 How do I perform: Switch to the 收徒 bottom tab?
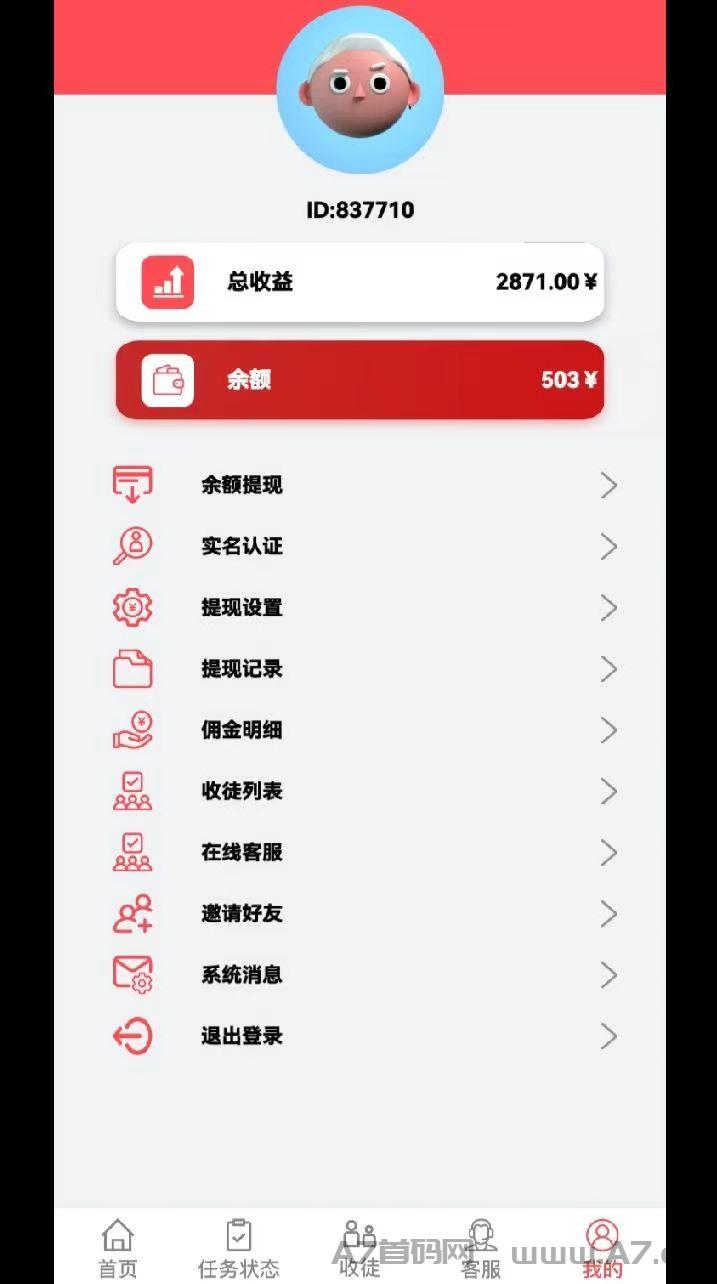(360, 1249)
